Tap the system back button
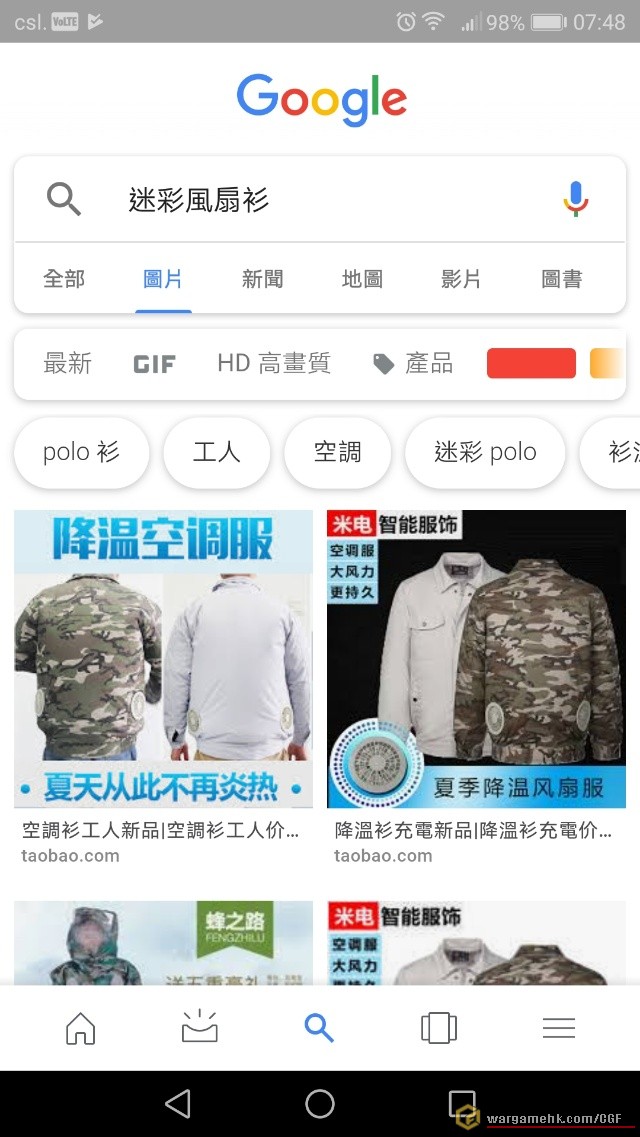This screenshot has width=640, height=1137. click(x=178, y=1104)
